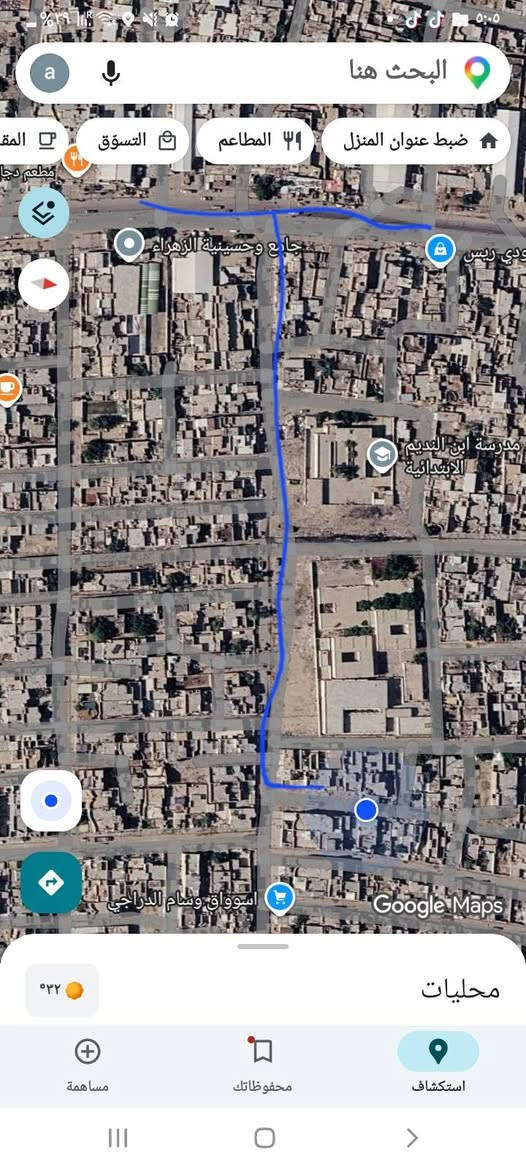Start a voice search with the microphone
Image resolution: width=526 pixels, height=1169 pixels.
click(112, 72)
